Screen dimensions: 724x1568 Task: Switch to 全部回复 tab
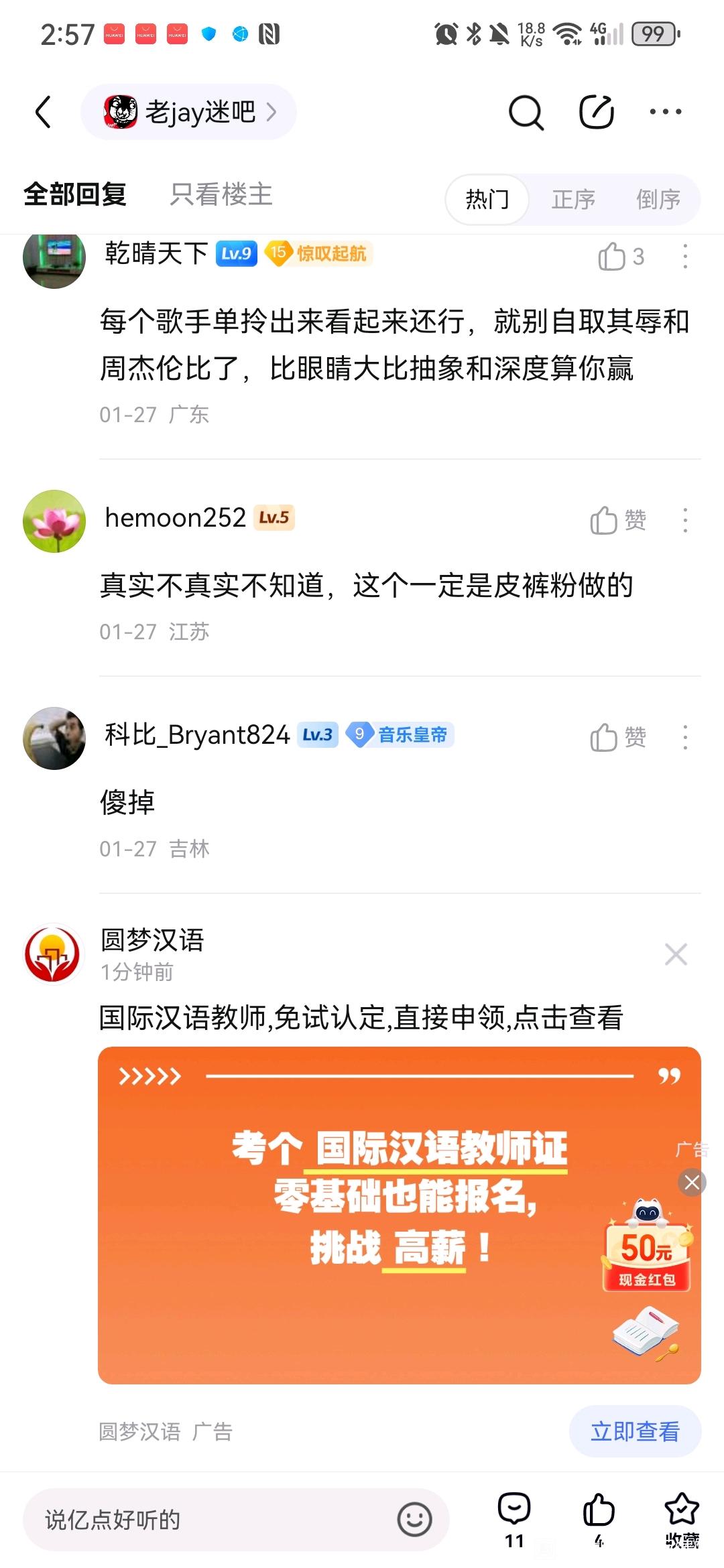(75, 194)
